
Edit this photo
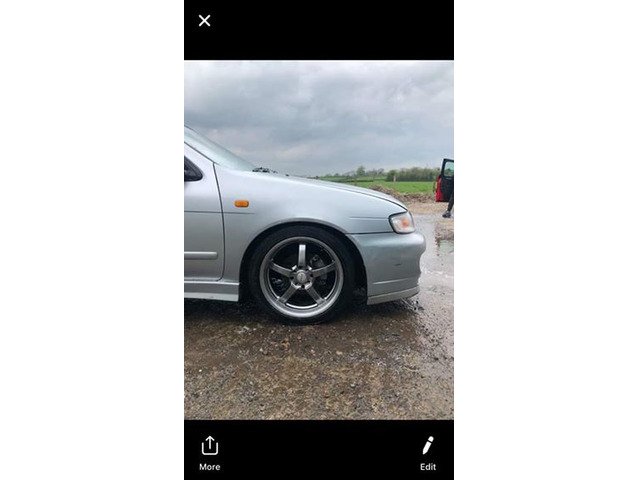427,451
